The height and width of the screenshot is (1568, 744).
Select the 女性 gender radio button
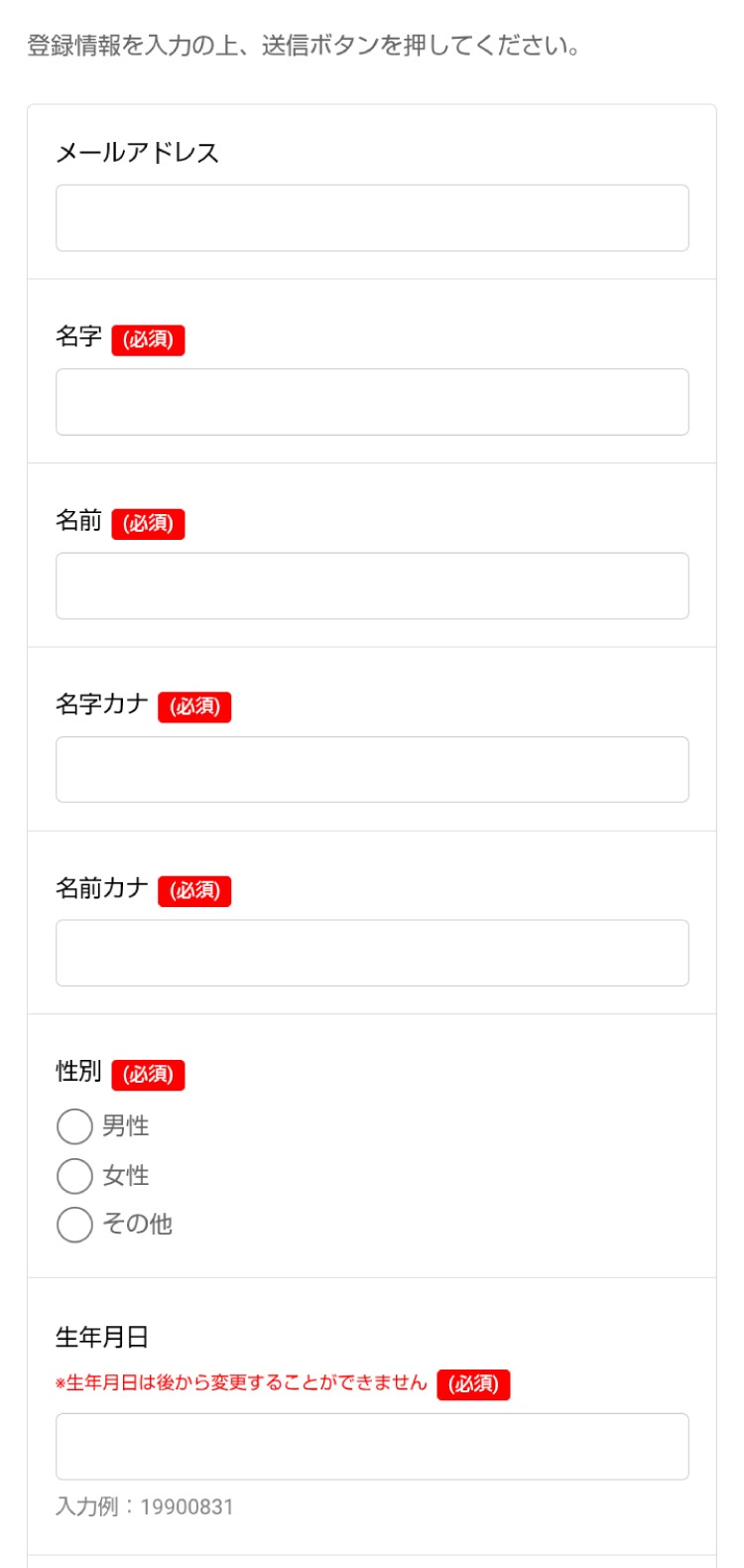pyautogui.click(x=73, y=1175)
